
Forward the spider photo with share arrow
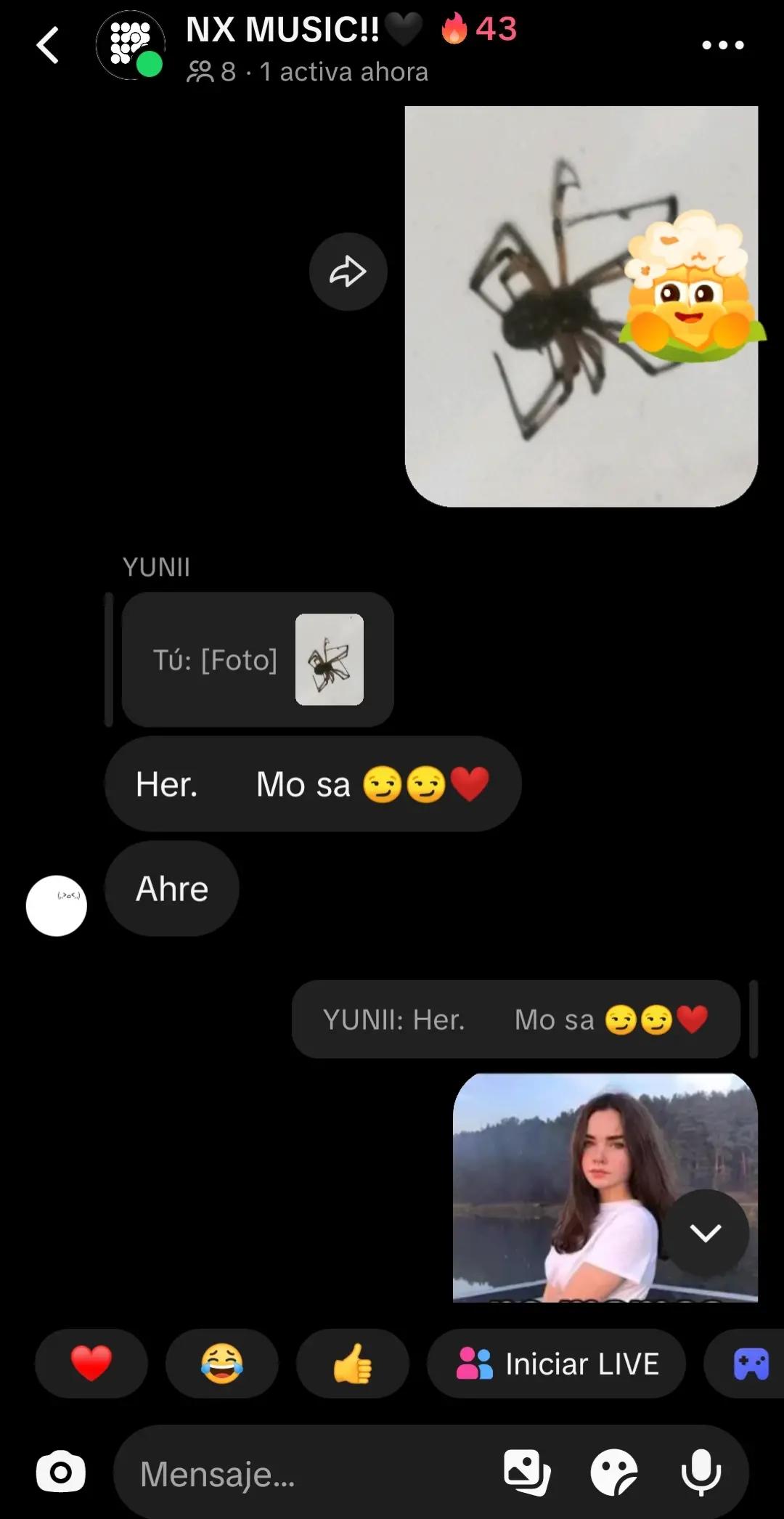pos(348,272)
